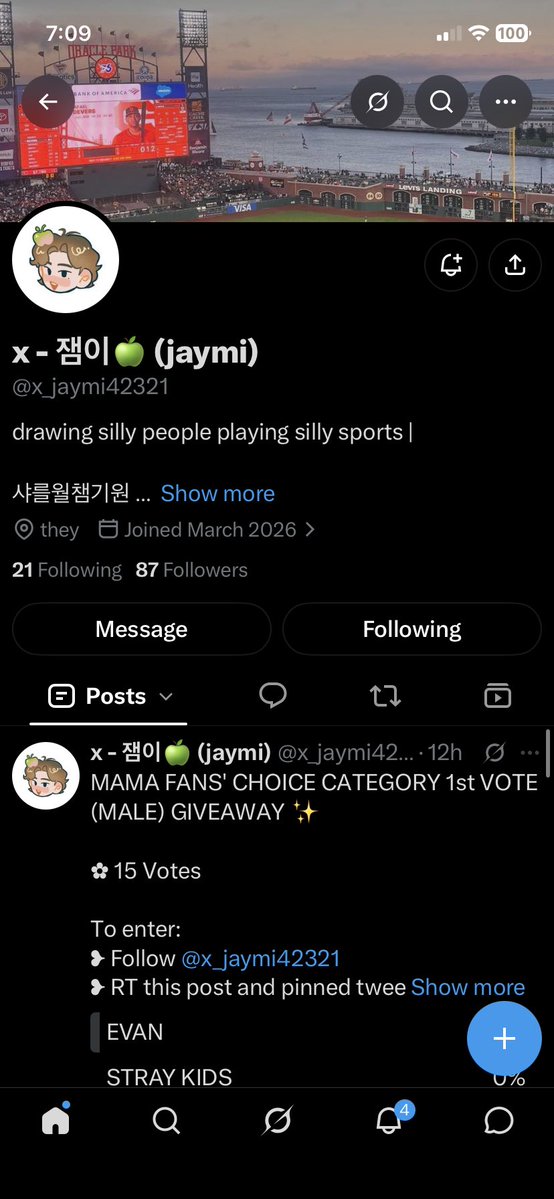554x1199 pixels.
Task: Switch to the Media tab
Action: pos(497,696)
